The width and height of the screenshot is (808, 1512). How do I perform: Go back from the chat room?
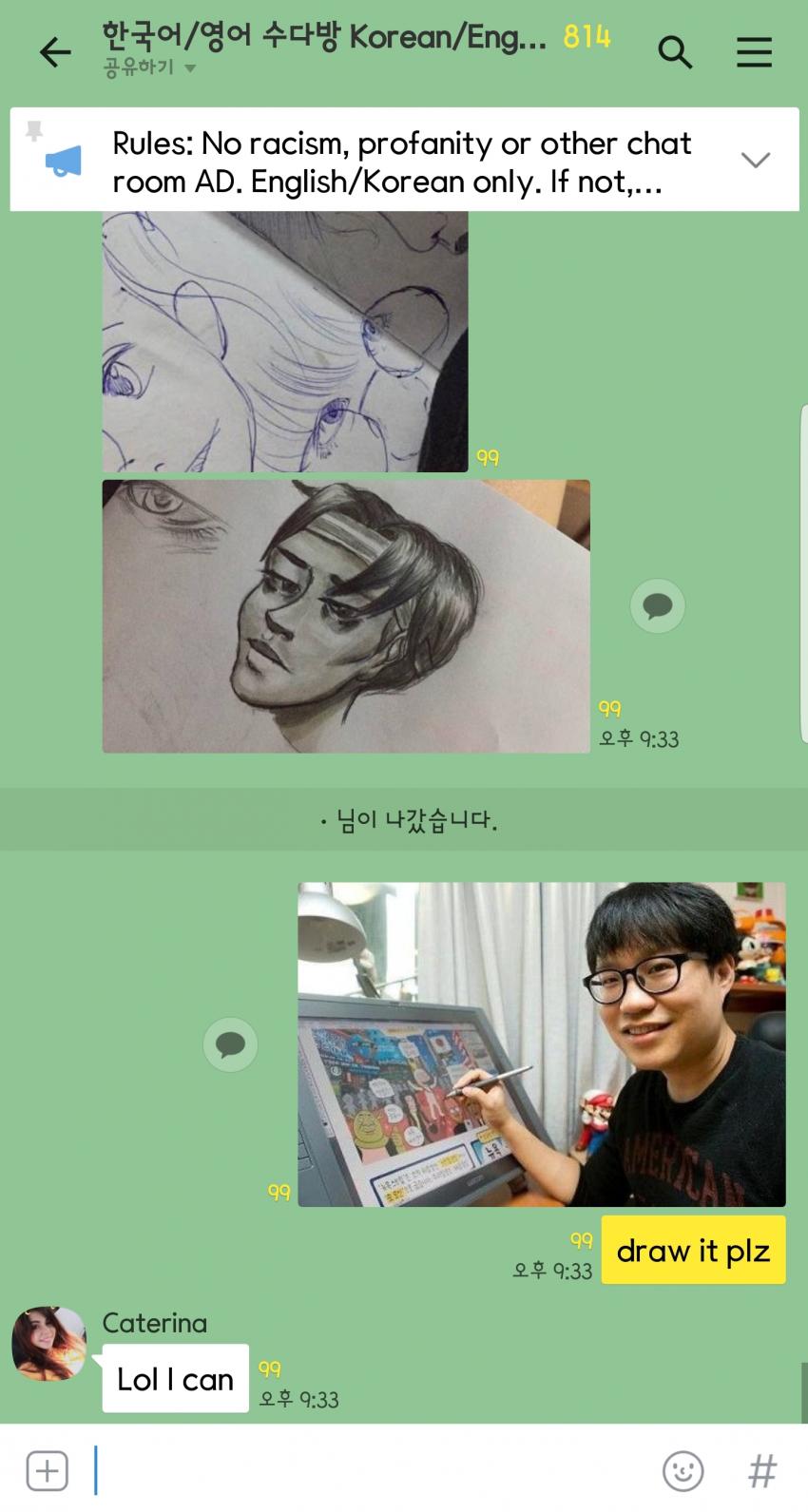click(x=55, y=52)
